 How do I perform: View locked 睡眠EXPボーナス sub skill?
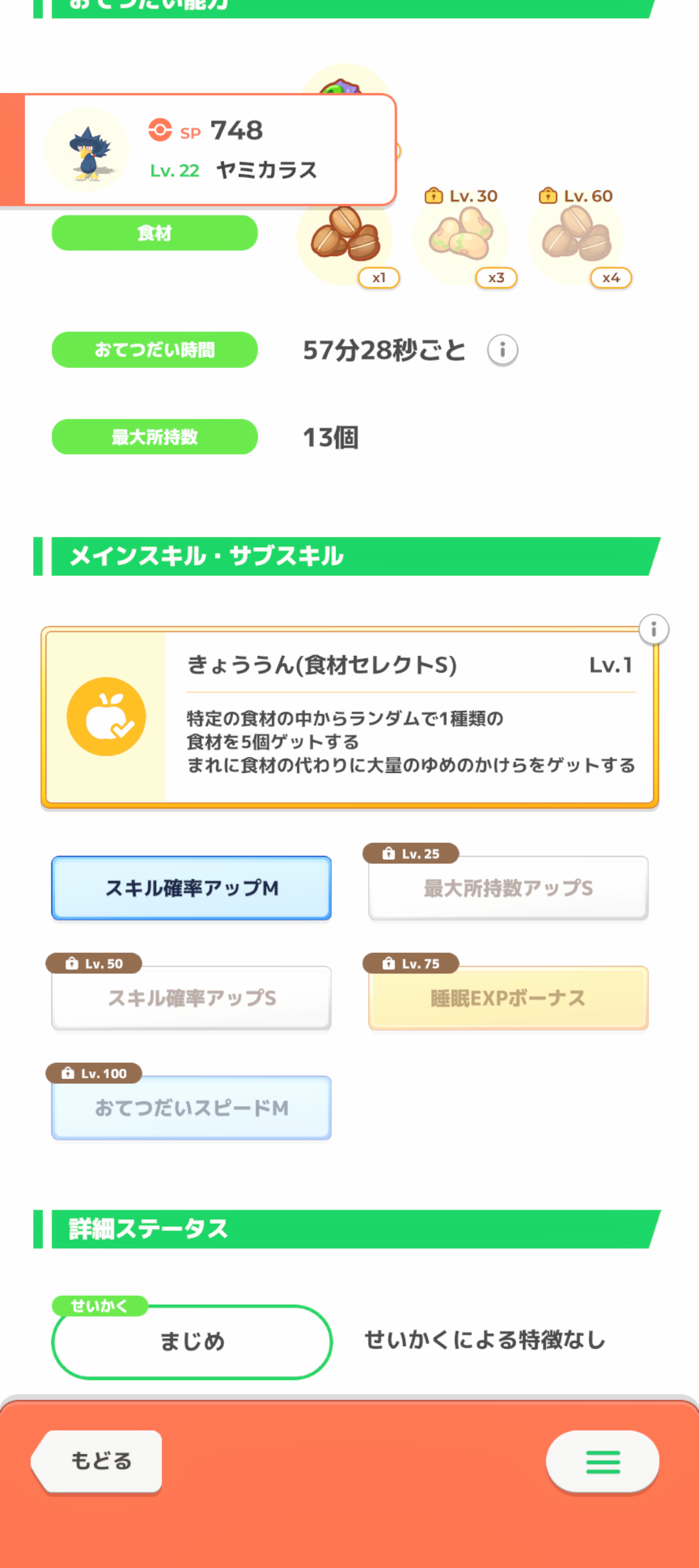pyautogui.click(x=508, y=998)
